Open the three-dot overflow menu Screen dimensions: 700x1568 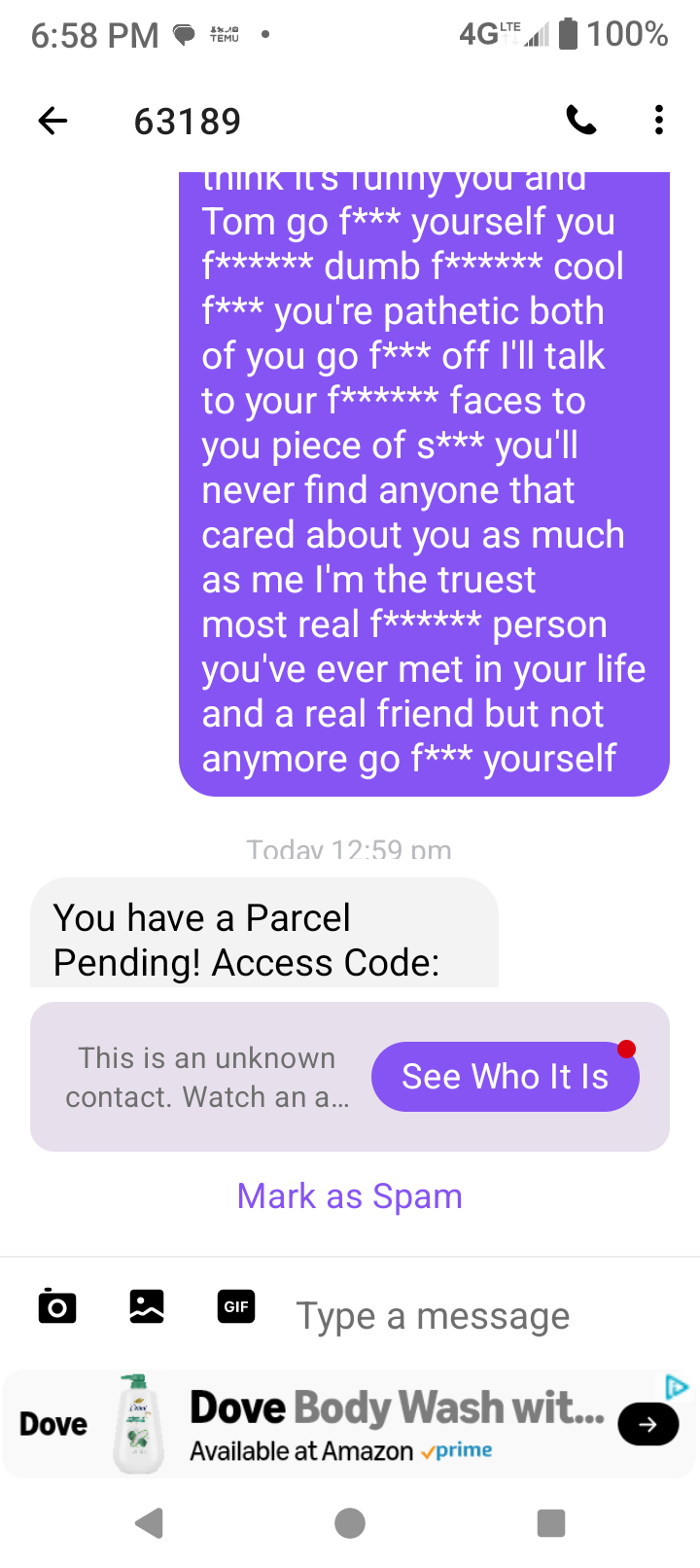pos(659,121)
